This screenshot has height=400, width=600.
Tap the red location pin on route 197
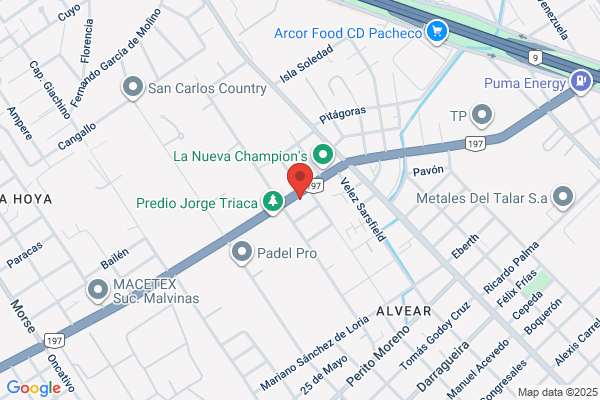[x=300, y=180]
